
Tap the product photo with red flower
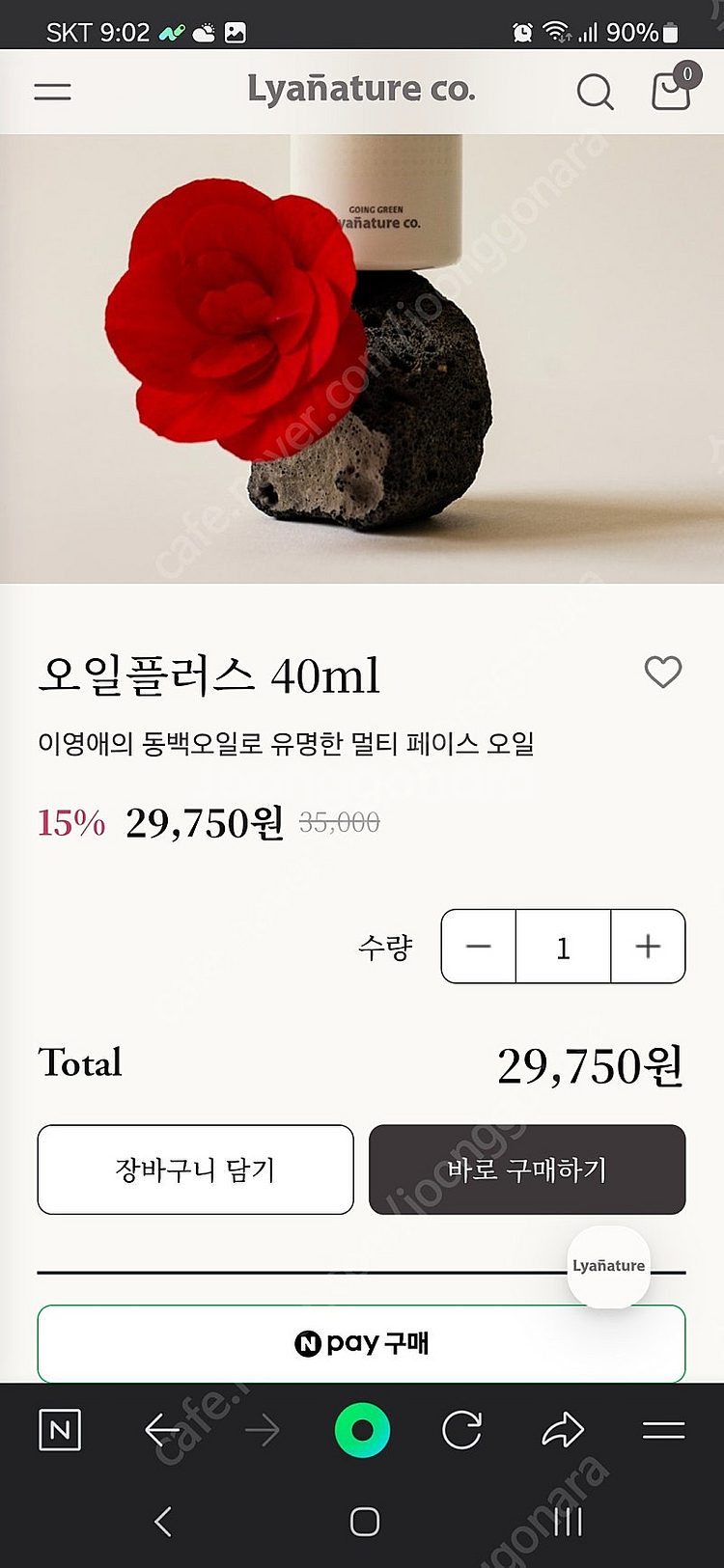coord(362,357)
